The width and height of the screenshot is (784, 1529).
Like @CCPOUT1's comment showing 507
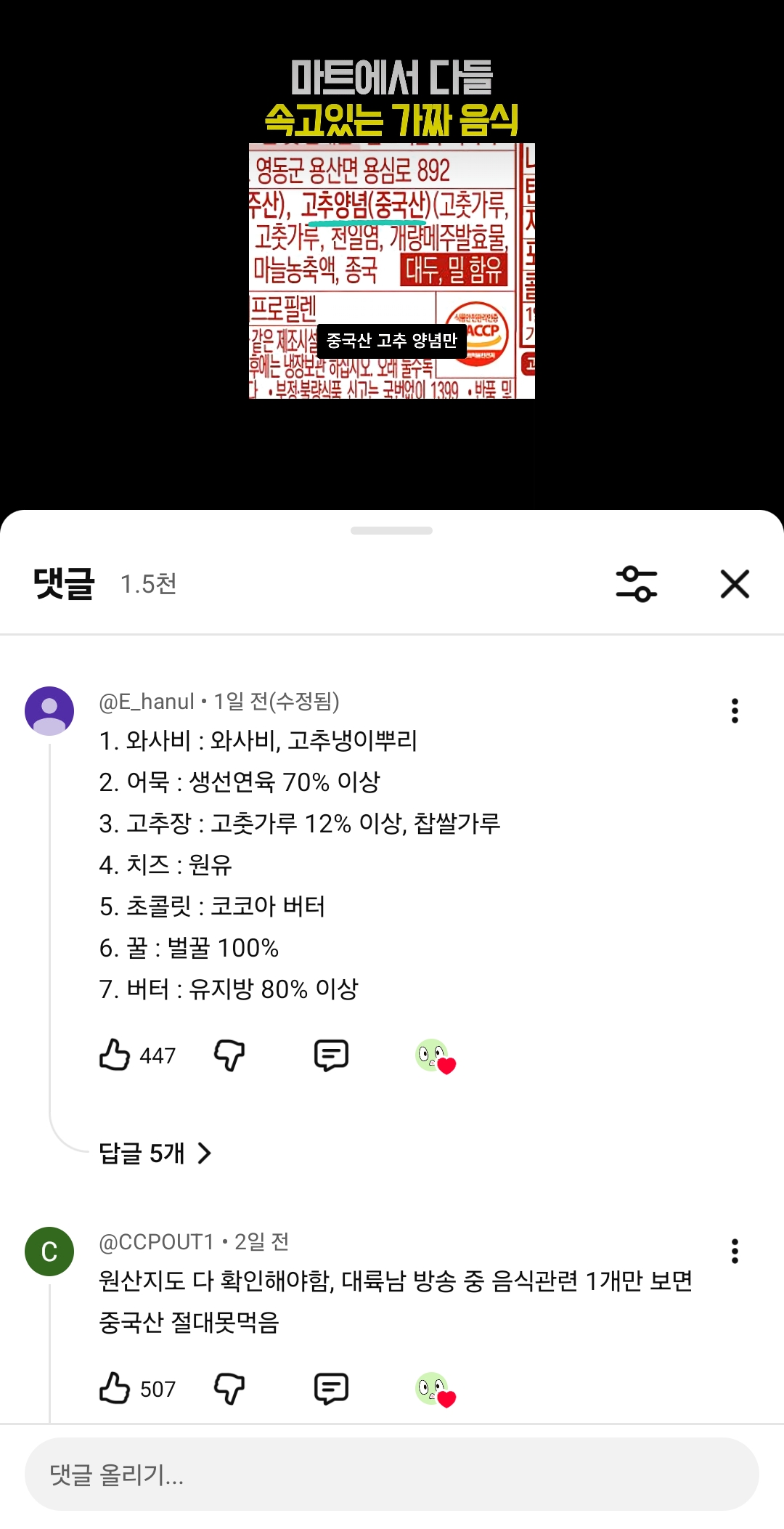(115, 1388)
